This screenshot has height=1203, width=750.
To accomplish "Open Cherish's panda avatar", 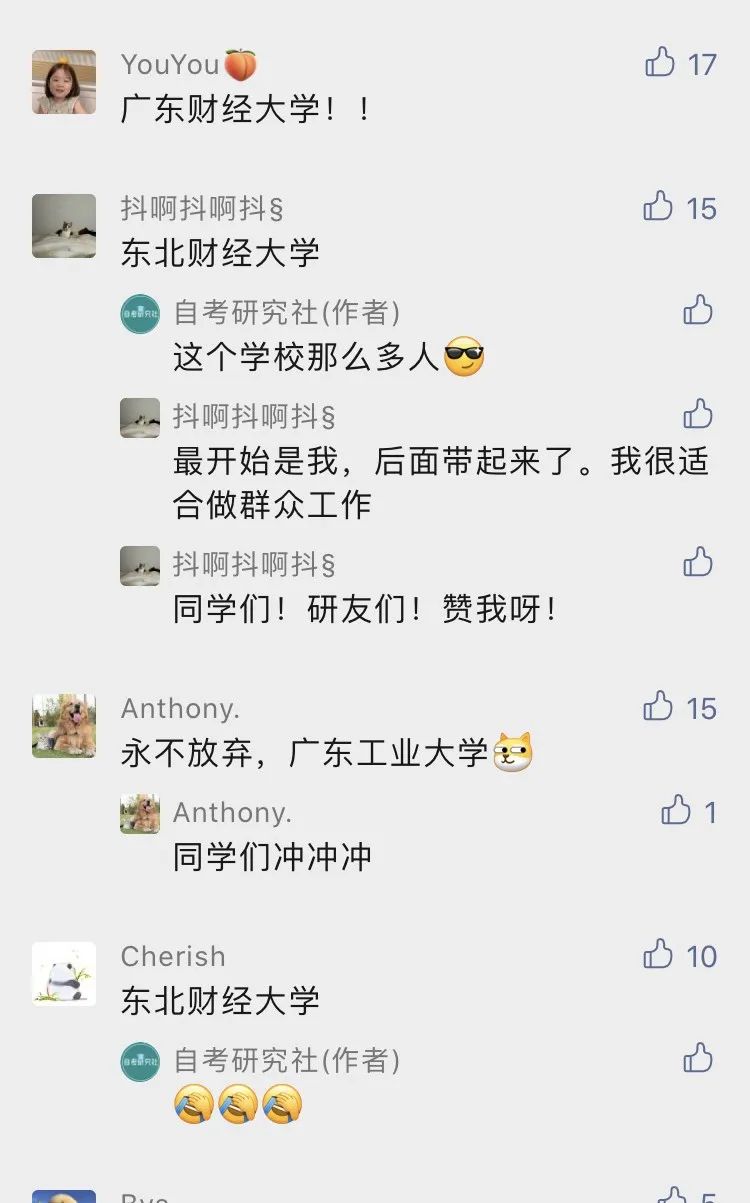I will 64,974.
